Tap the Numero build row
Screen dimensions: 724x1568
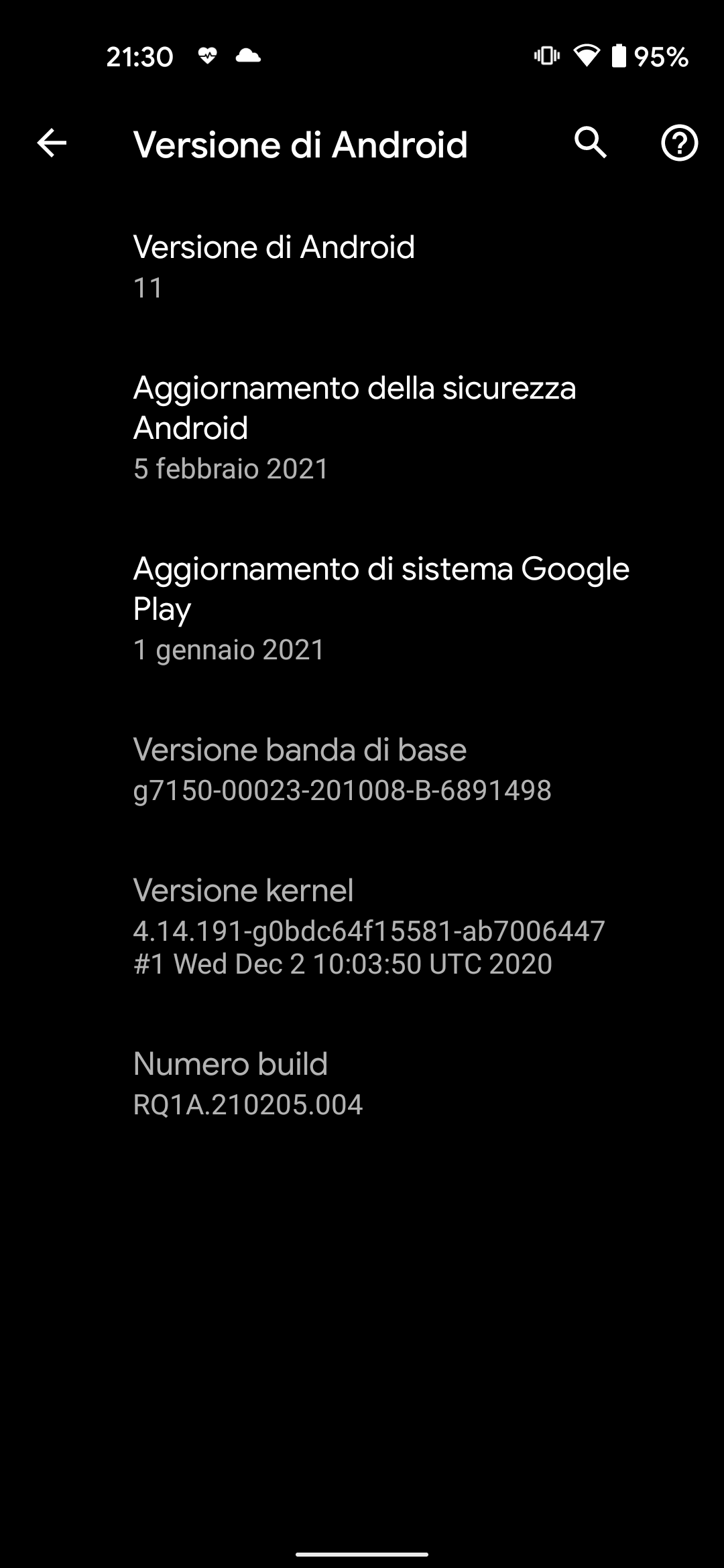(x=362, y=1084)
